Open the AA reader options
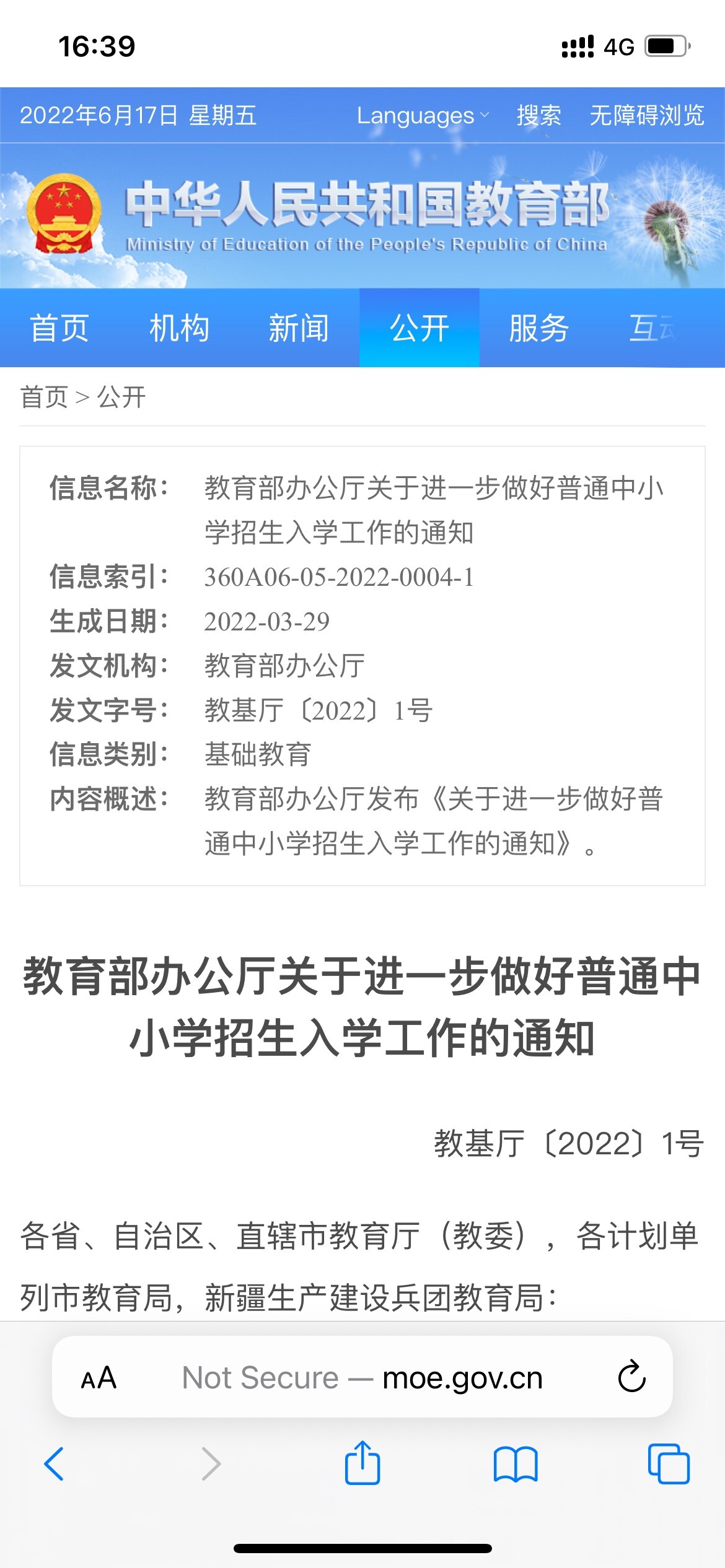The image size is (725, 1568). [99, 1379]
